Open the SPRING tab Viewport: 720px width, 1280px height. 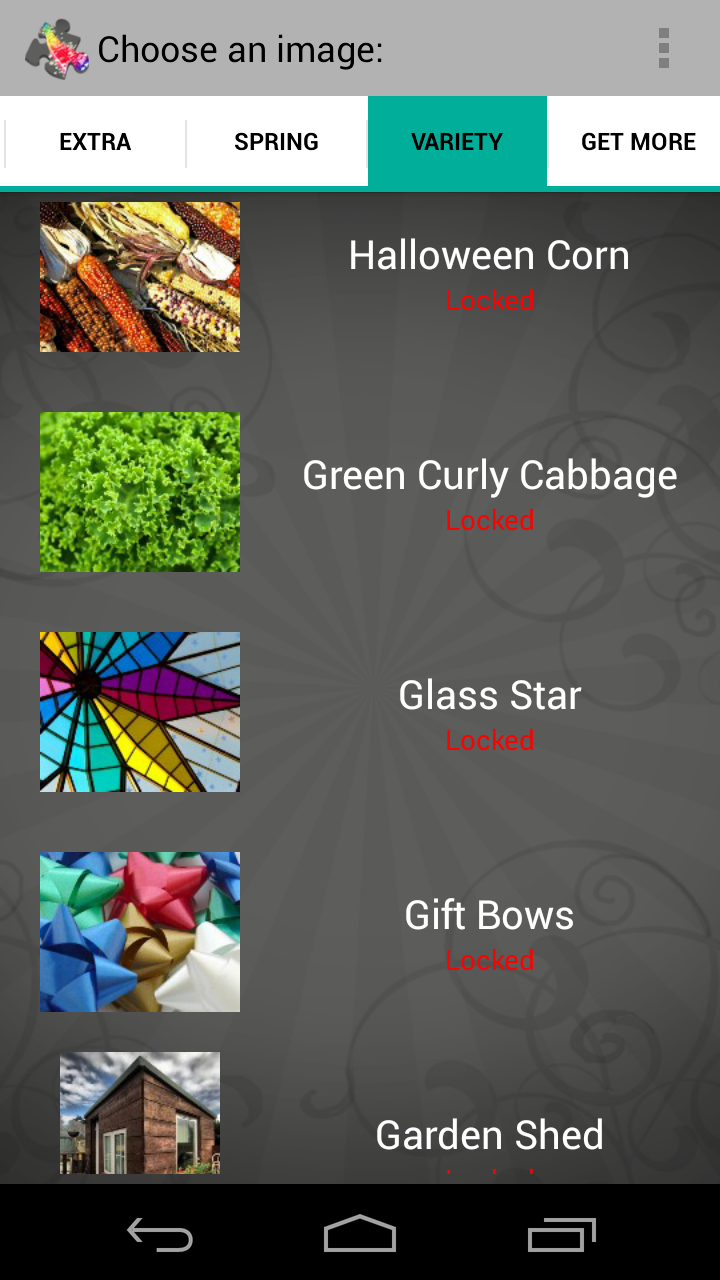[x=276, y=142]
